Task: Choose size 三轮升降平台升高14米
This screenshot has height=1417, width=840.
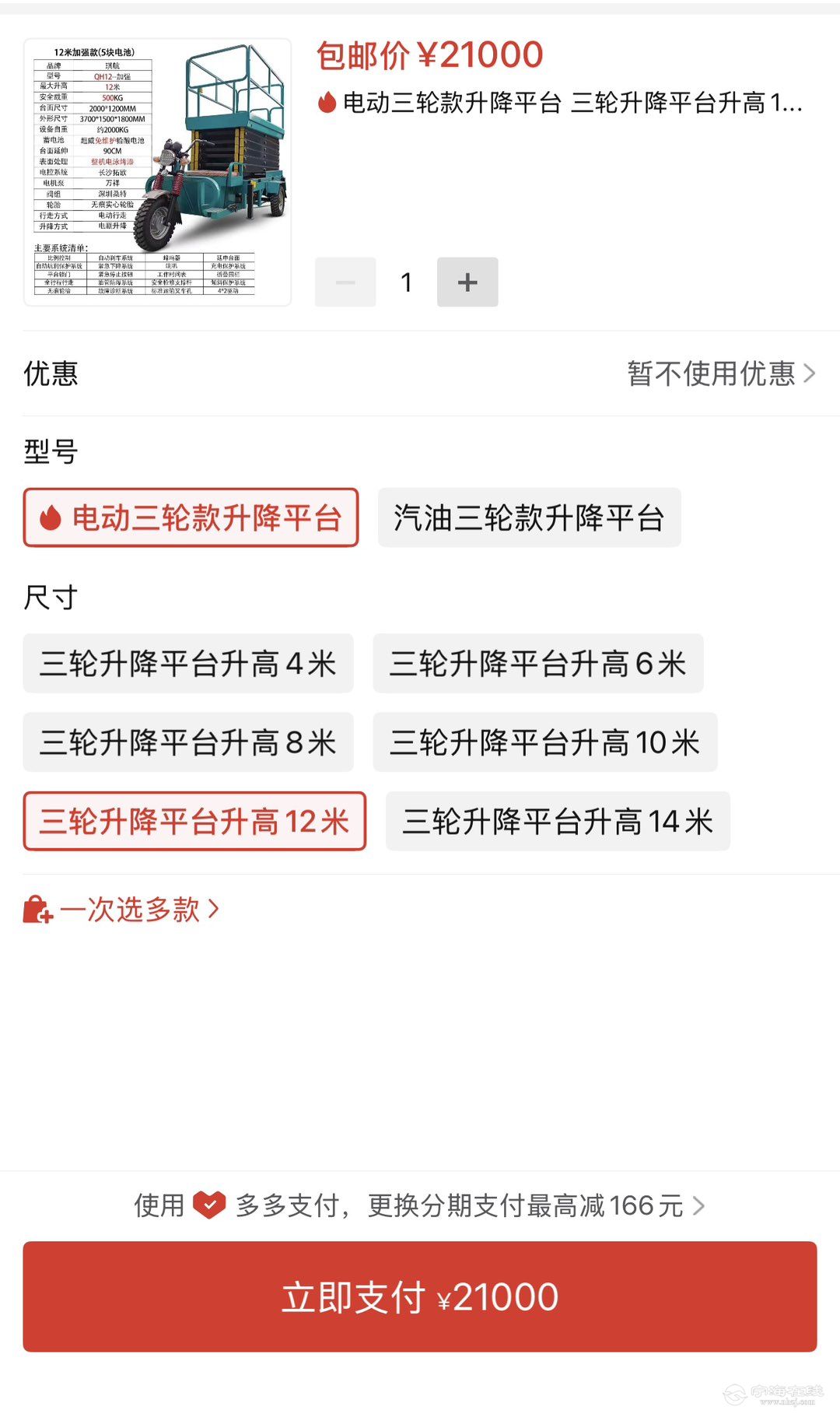Action: pyautogui.click(x=558, y=821)
